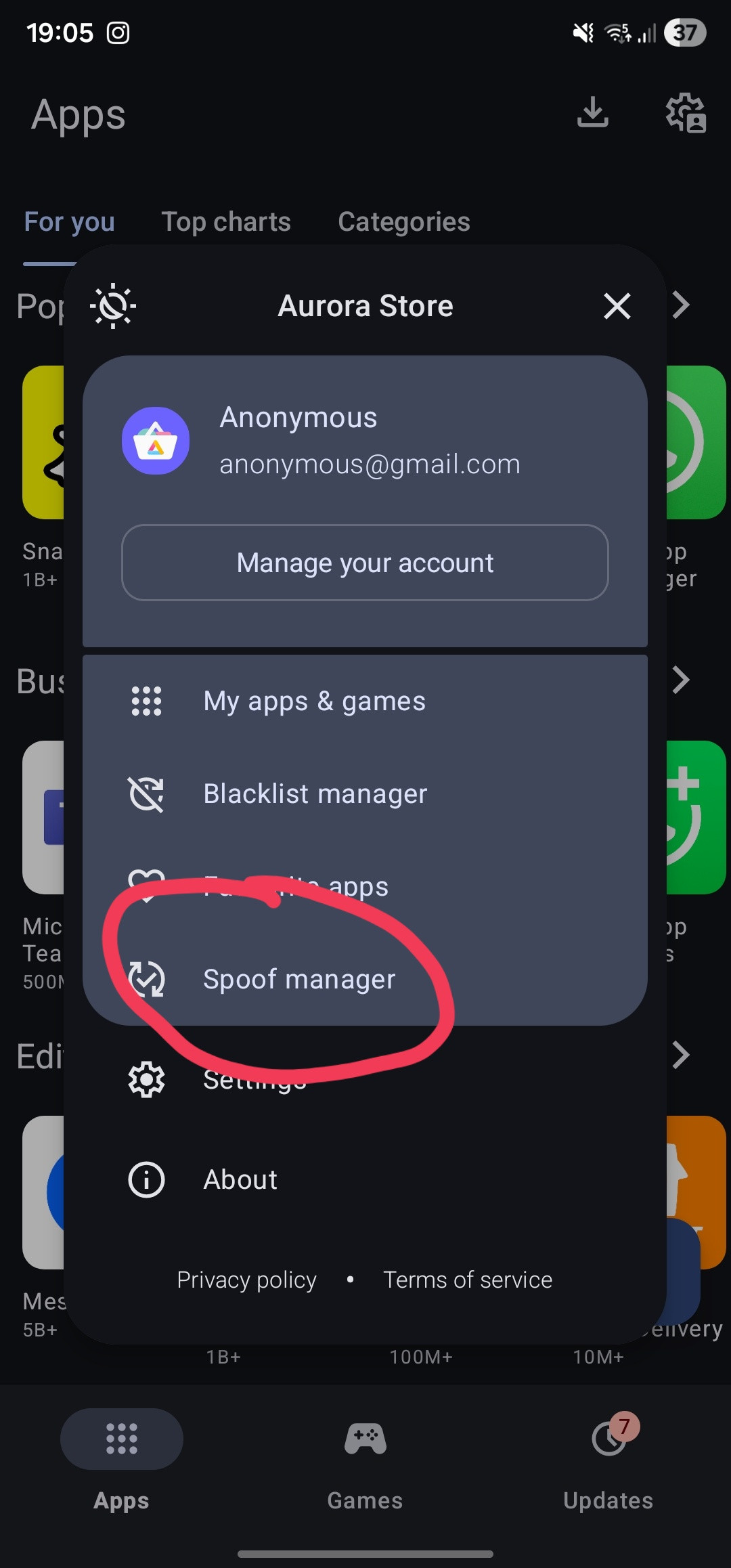This screenshot has width=731, height=1568.
Task: Open the account settings gear icon
Action: (686, 113)
